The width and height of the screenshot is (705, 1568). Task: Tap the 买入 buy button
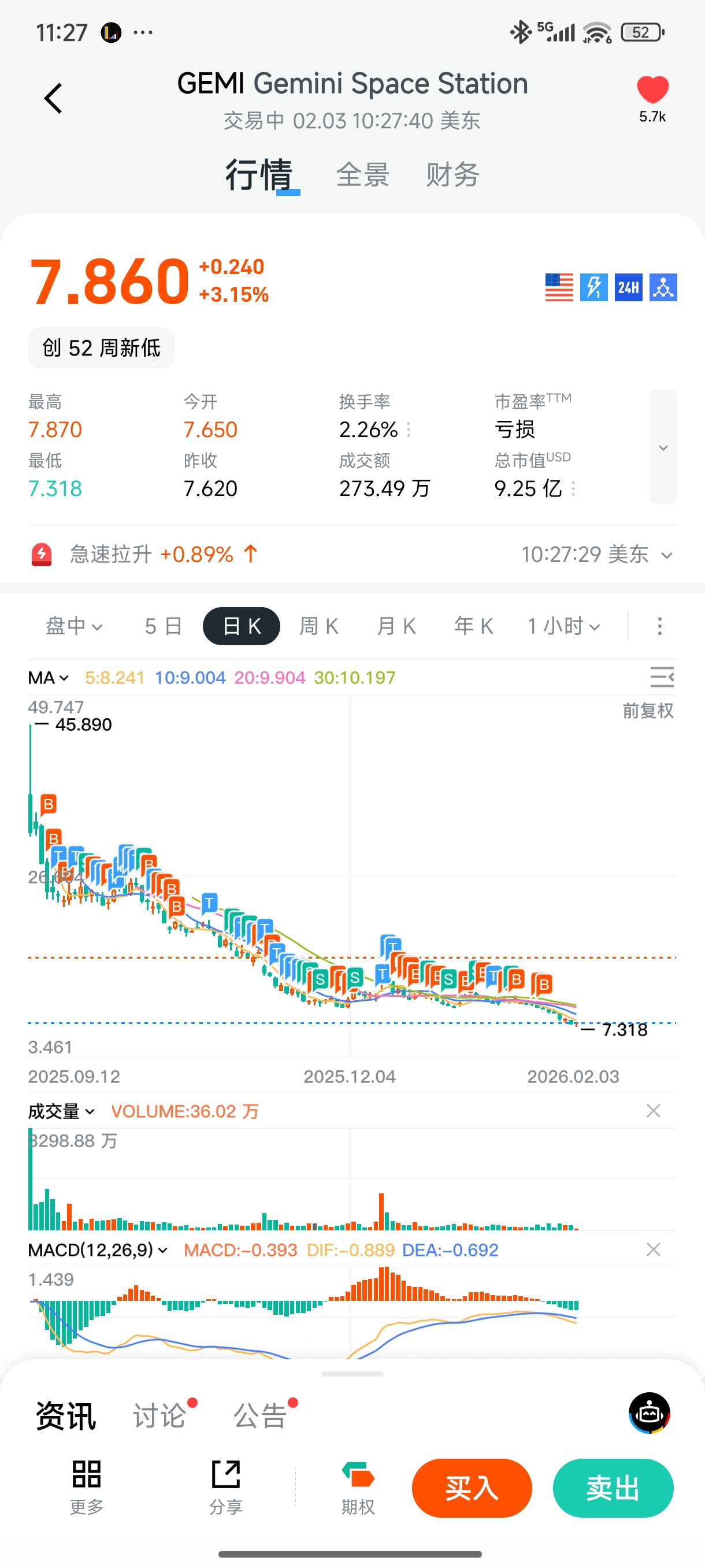pyautogui.click(x=472, y=1488)
